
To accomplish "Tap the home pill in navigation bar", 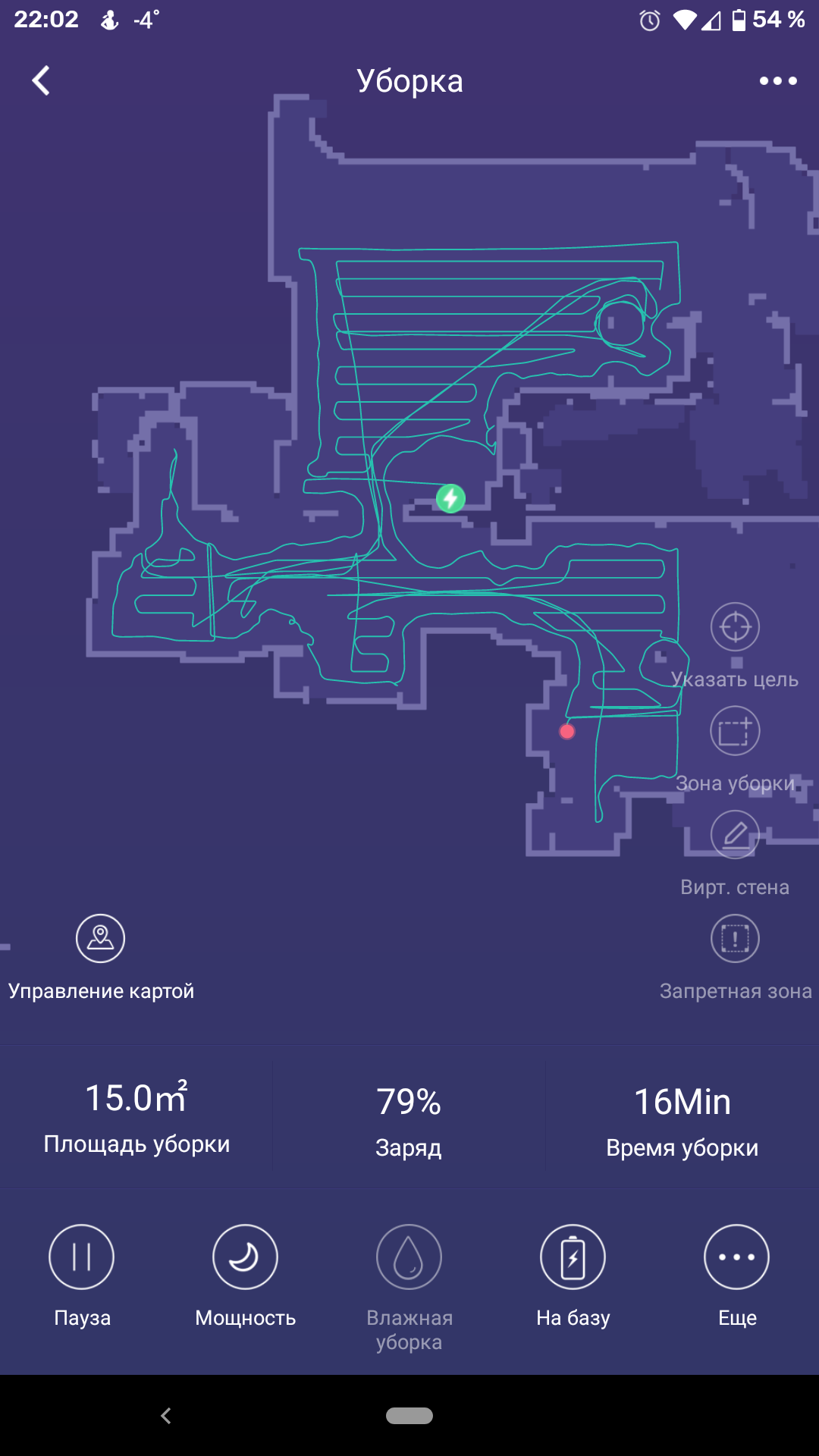I will click(409, 1416).
